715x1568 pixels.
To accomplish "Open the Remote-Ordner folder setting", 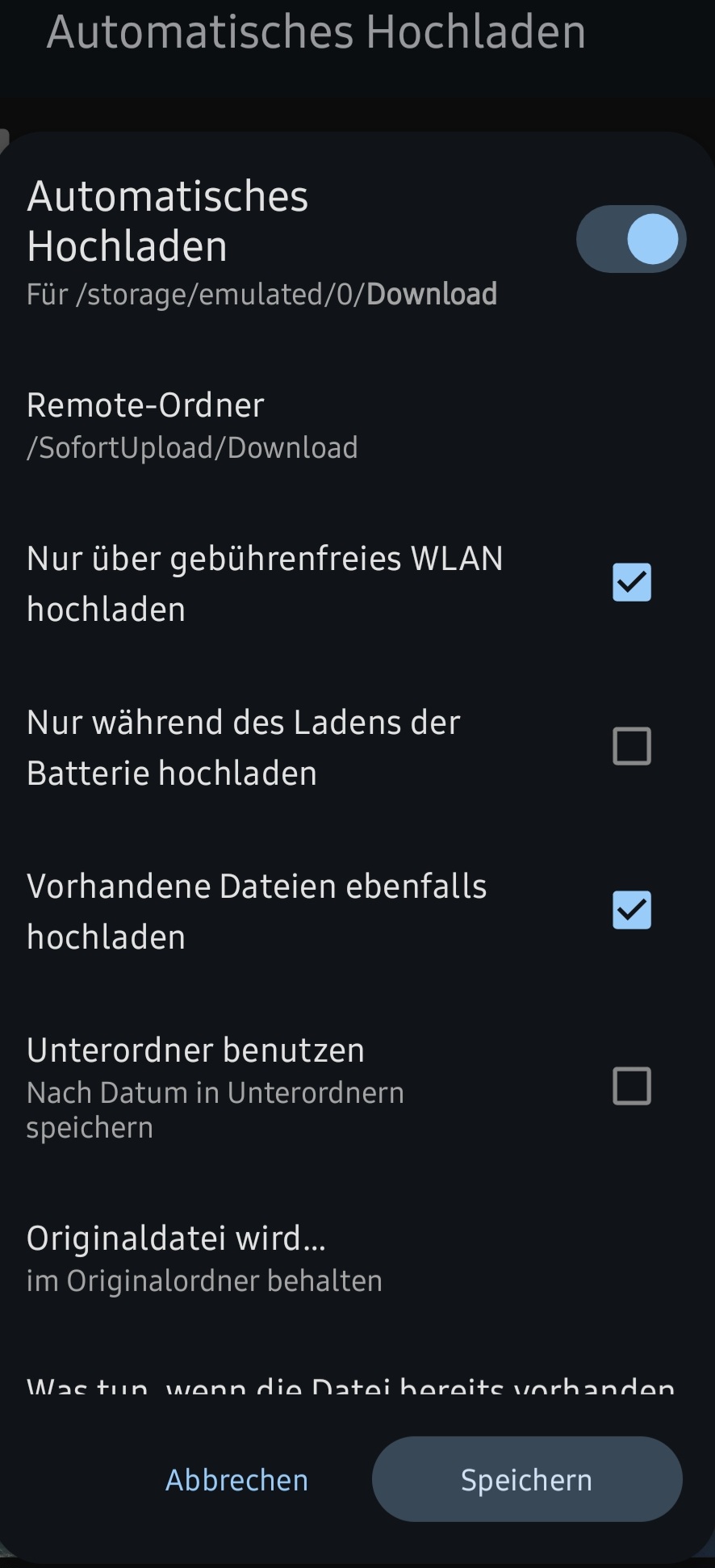I will [x=192, y=426].
